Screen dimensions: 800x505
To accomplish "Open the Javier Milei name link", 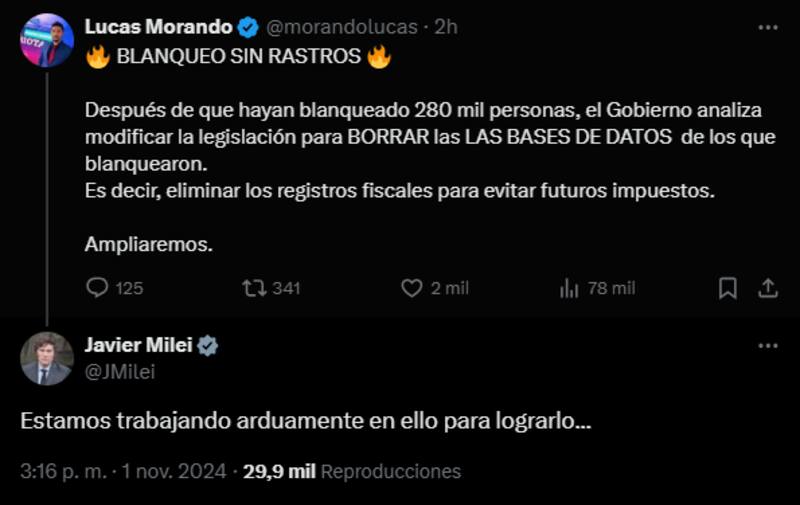I will tap(140, 346).
